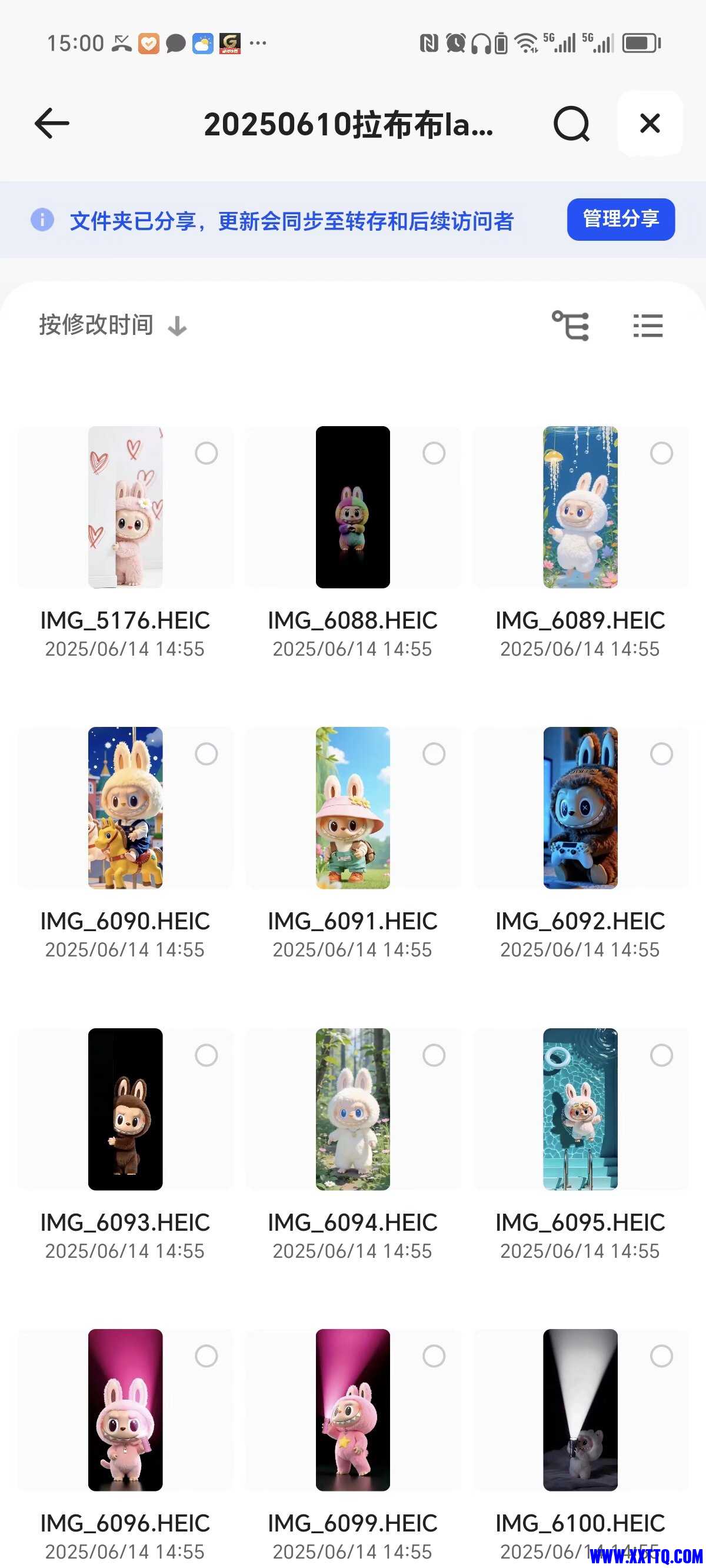Tick the selection circle on IMG_6093.HEIC
Viewport: 706px width, 1568px height.
pyautogui.click(x=207, y=1055)
